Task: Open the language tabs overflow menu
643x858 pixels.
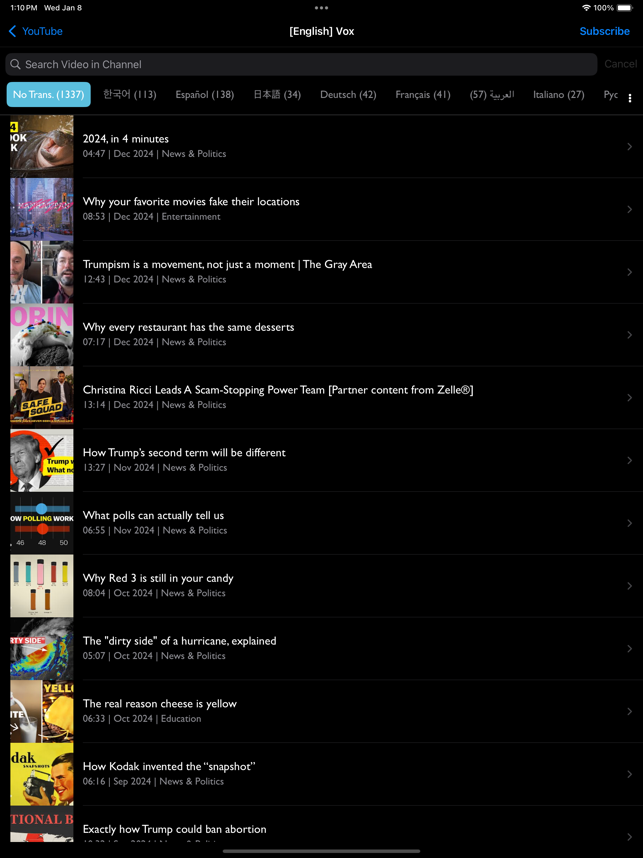Action: click(x=630, y=98)
